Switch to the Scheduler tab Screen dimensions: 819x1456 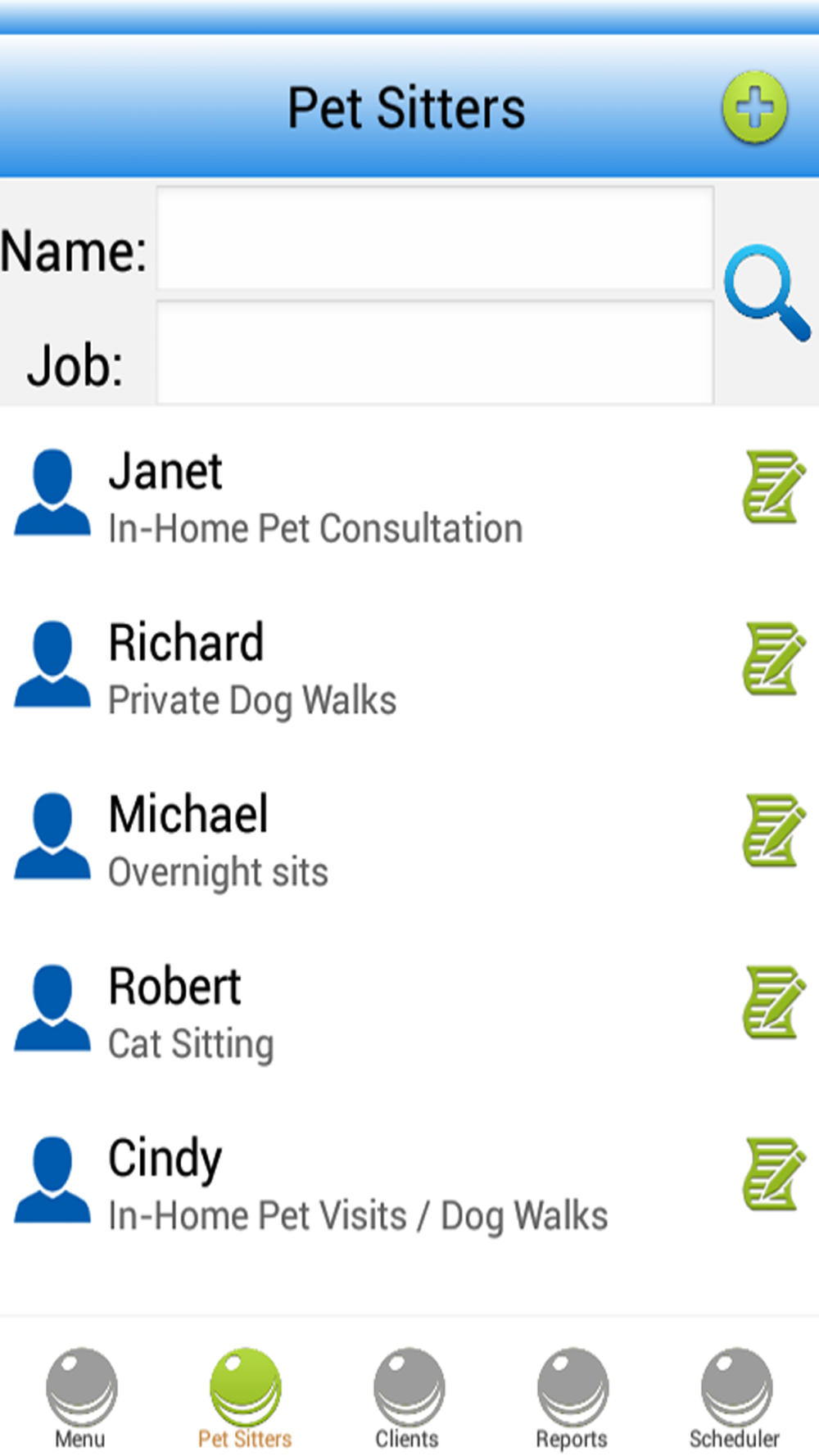point(735,1399)
